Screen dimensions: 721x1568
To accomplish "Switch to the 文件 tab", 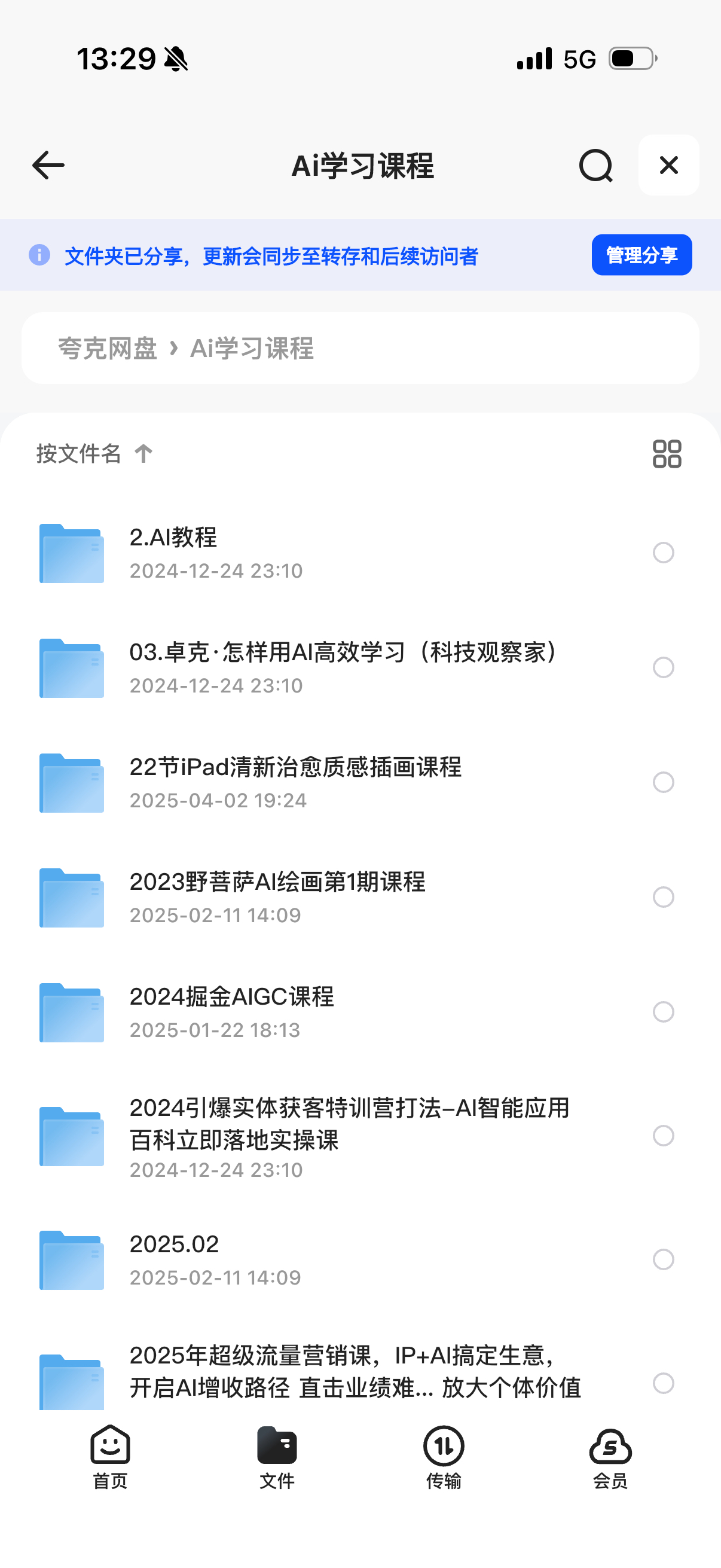I will point(277,1457).
